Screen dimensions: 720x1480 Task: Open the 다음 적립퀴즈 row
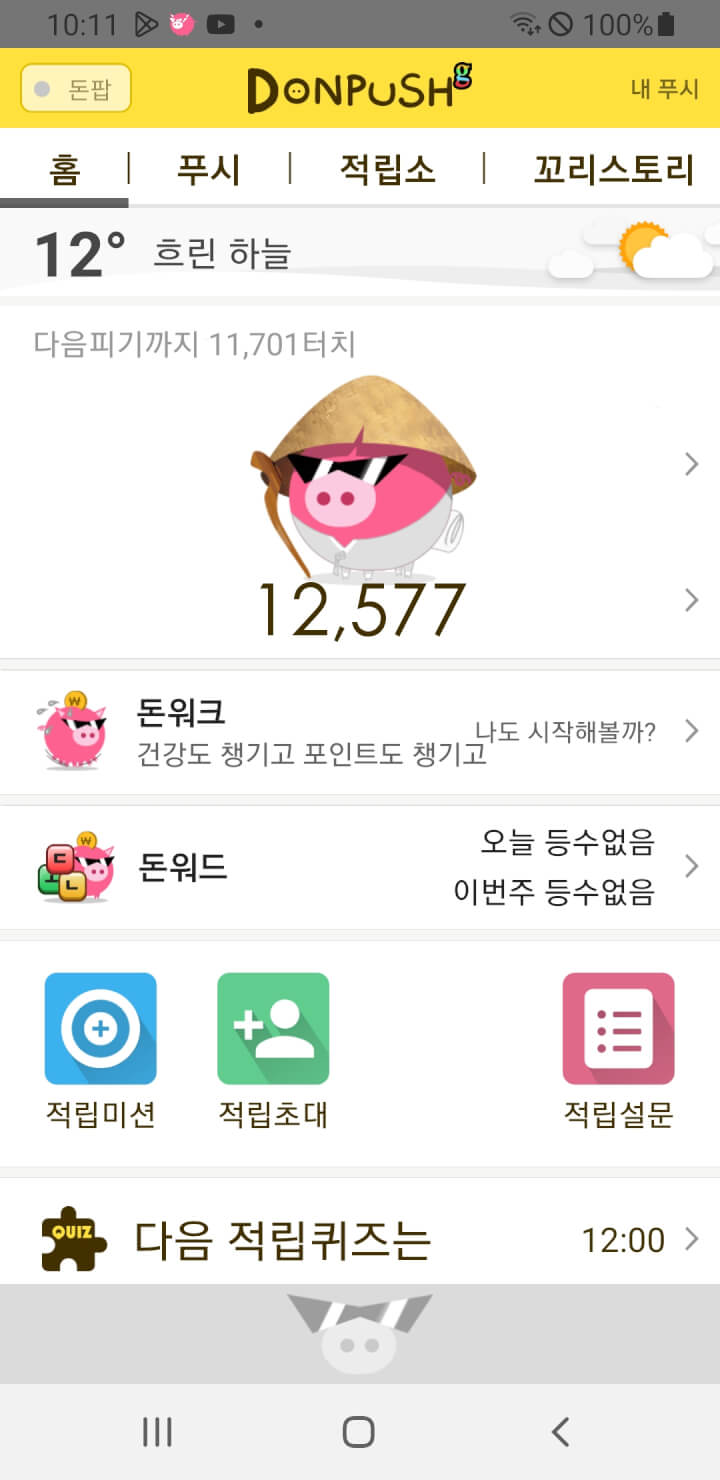point(360,1240)
